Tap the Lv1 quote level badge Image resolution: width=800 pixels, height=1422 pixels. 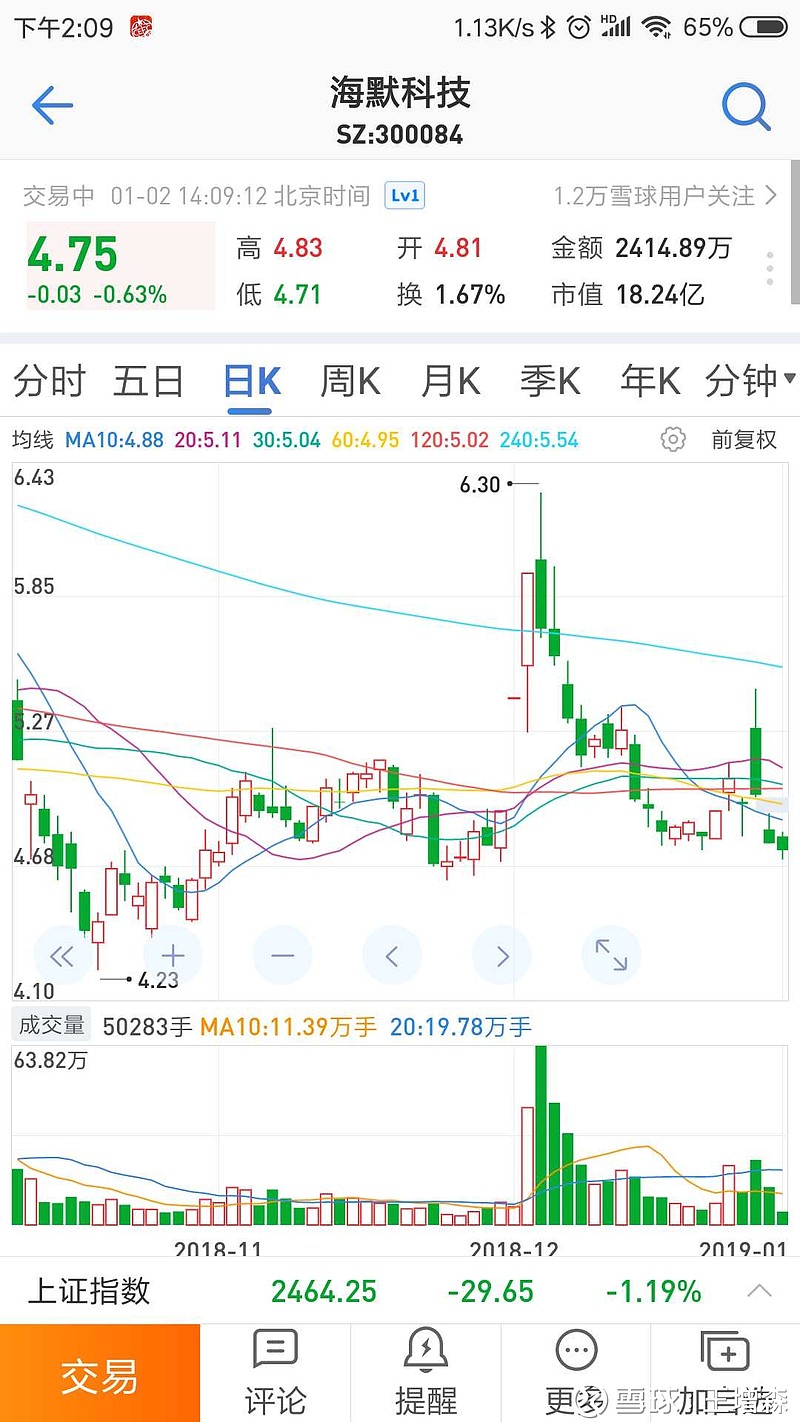[404, 196]
